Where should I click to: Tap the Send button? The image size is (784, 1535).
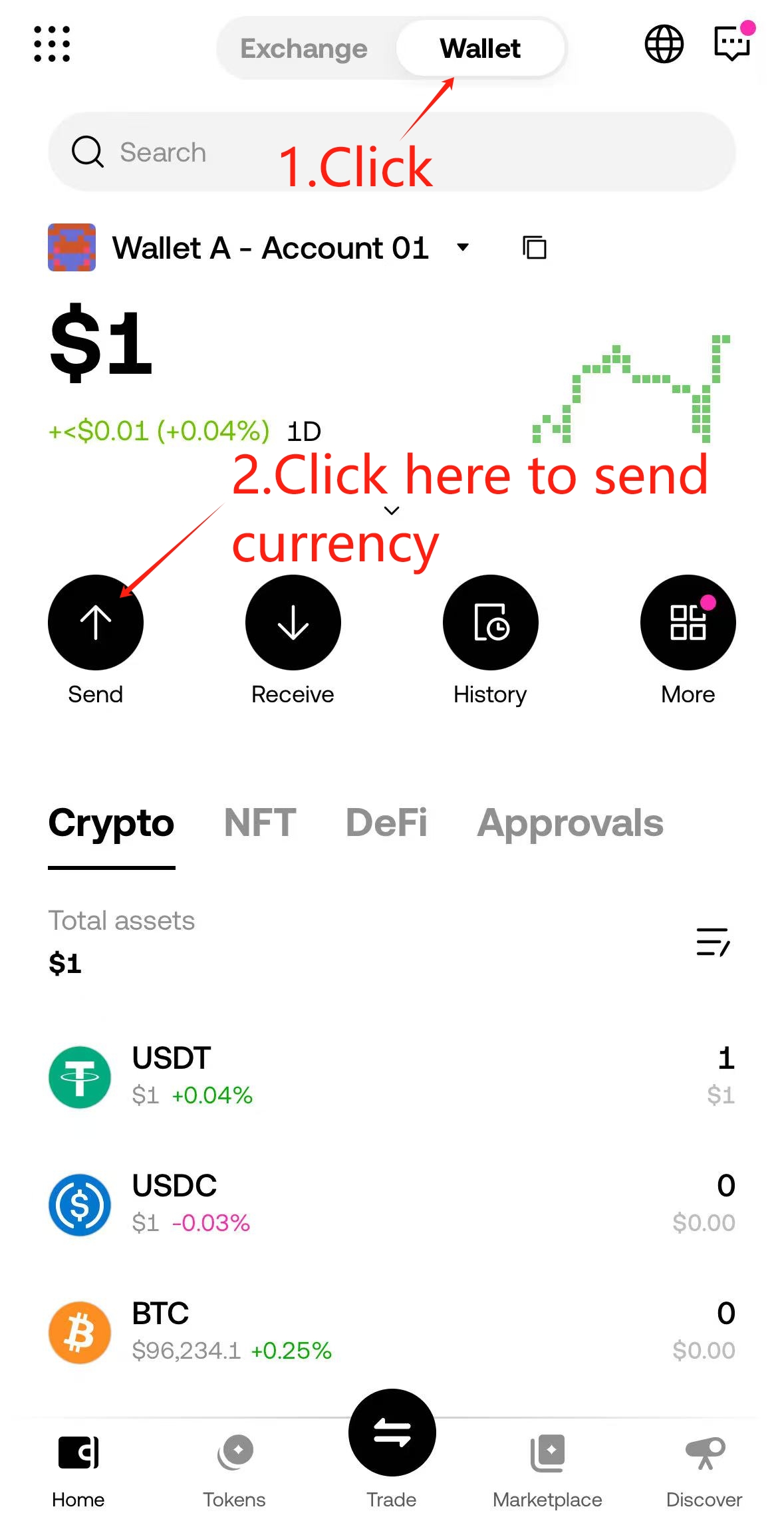pos(96,623)
